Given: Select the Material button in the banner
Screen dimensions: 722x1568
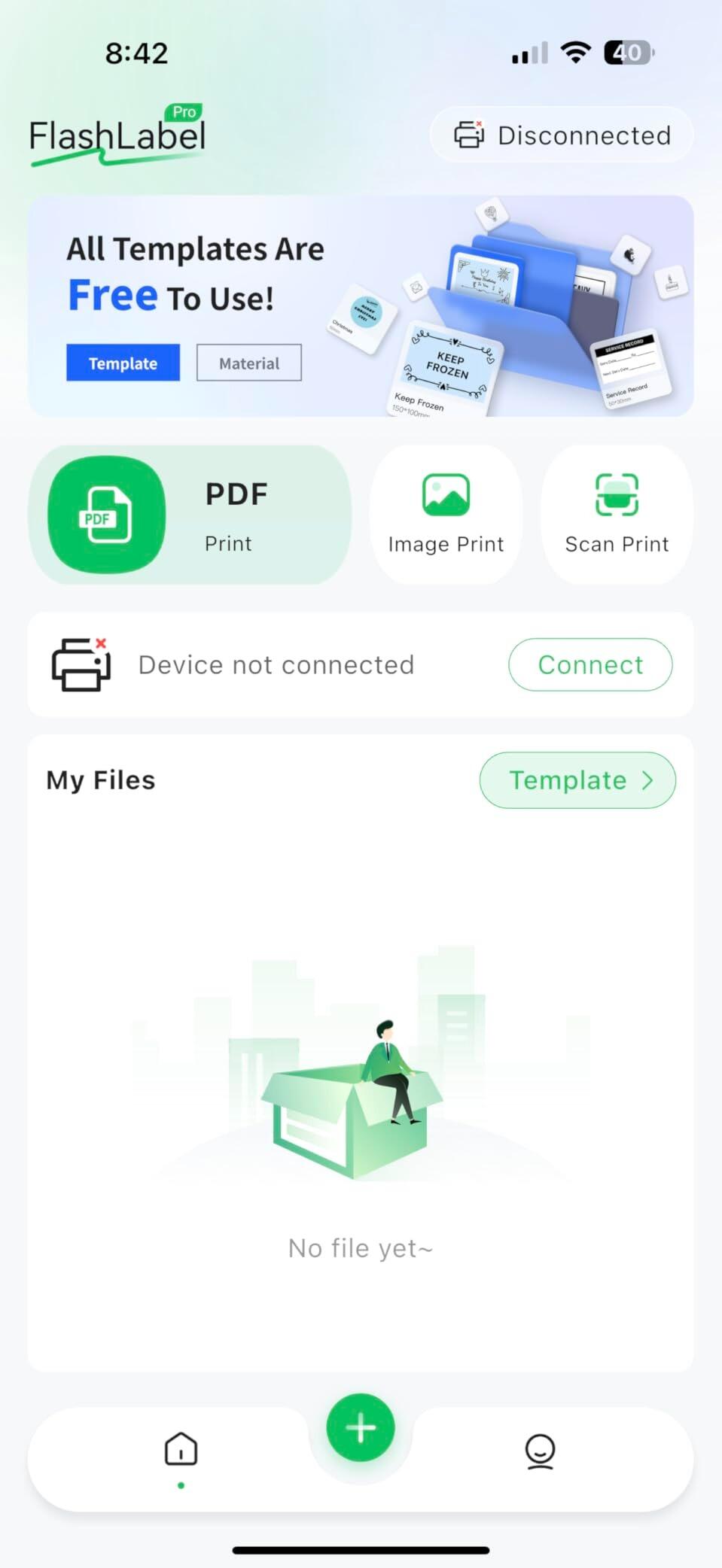Looking at the screenshot, I should coord(249,363).
